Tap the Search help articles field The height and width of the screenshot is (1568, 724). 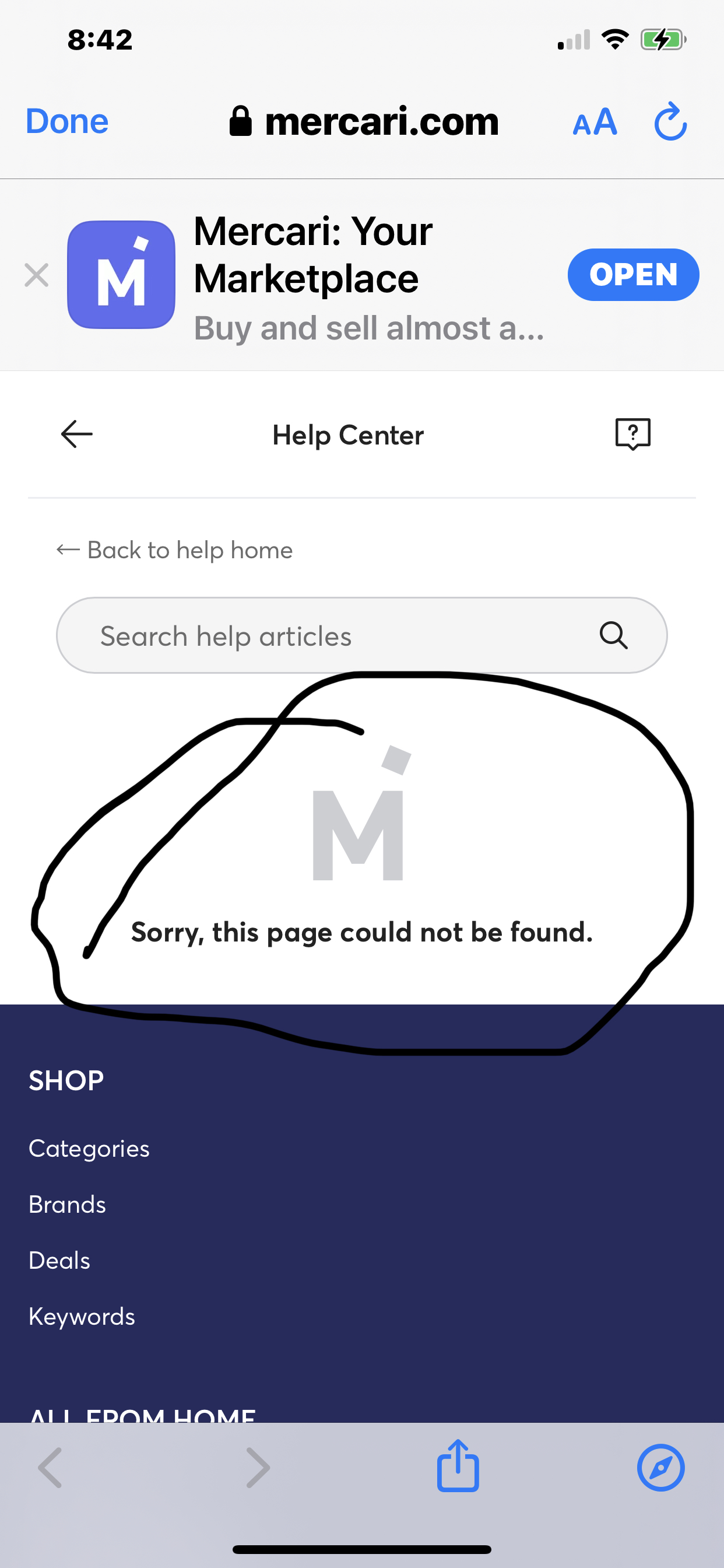pyautogui.click(x=304, y=635)
